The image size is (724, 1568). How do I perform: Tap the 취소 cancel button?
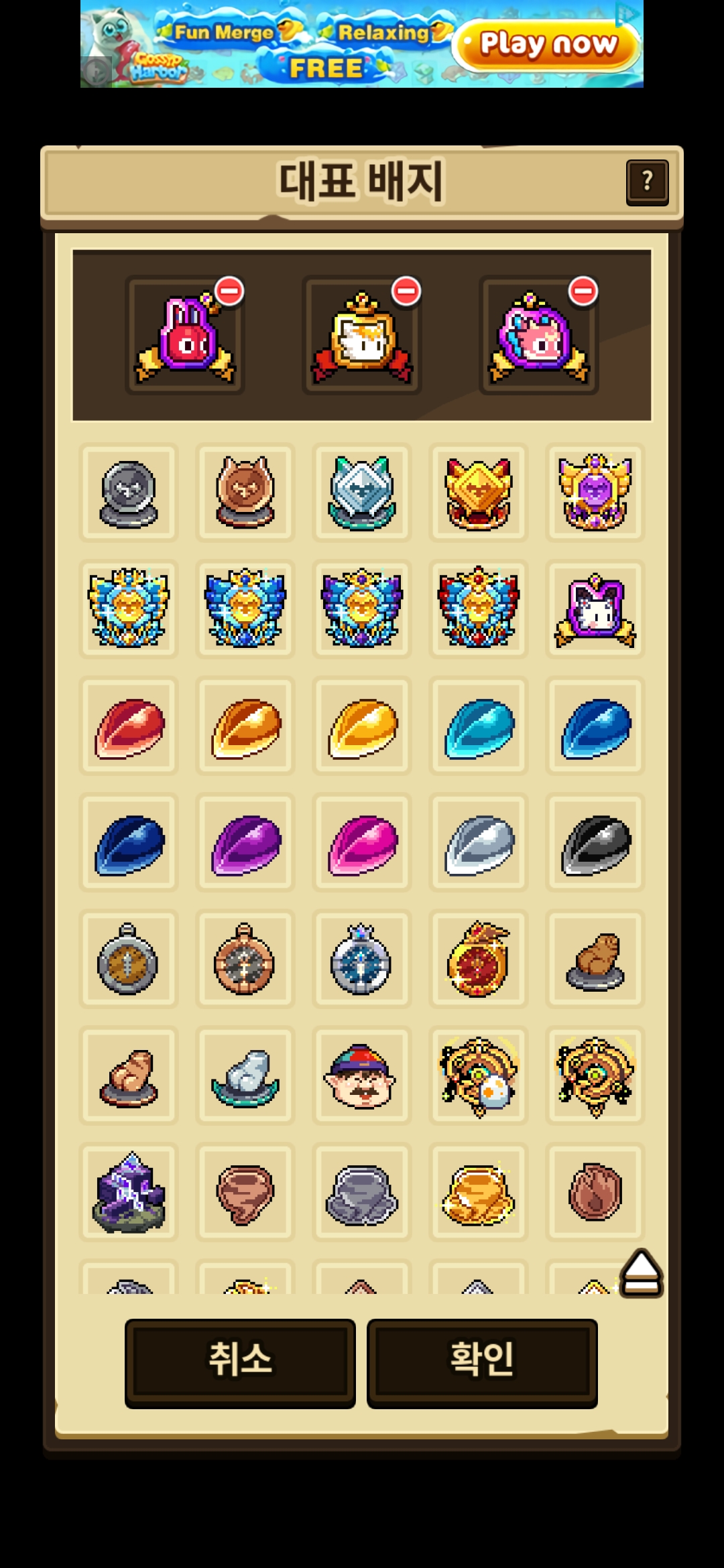point(240,1362)
